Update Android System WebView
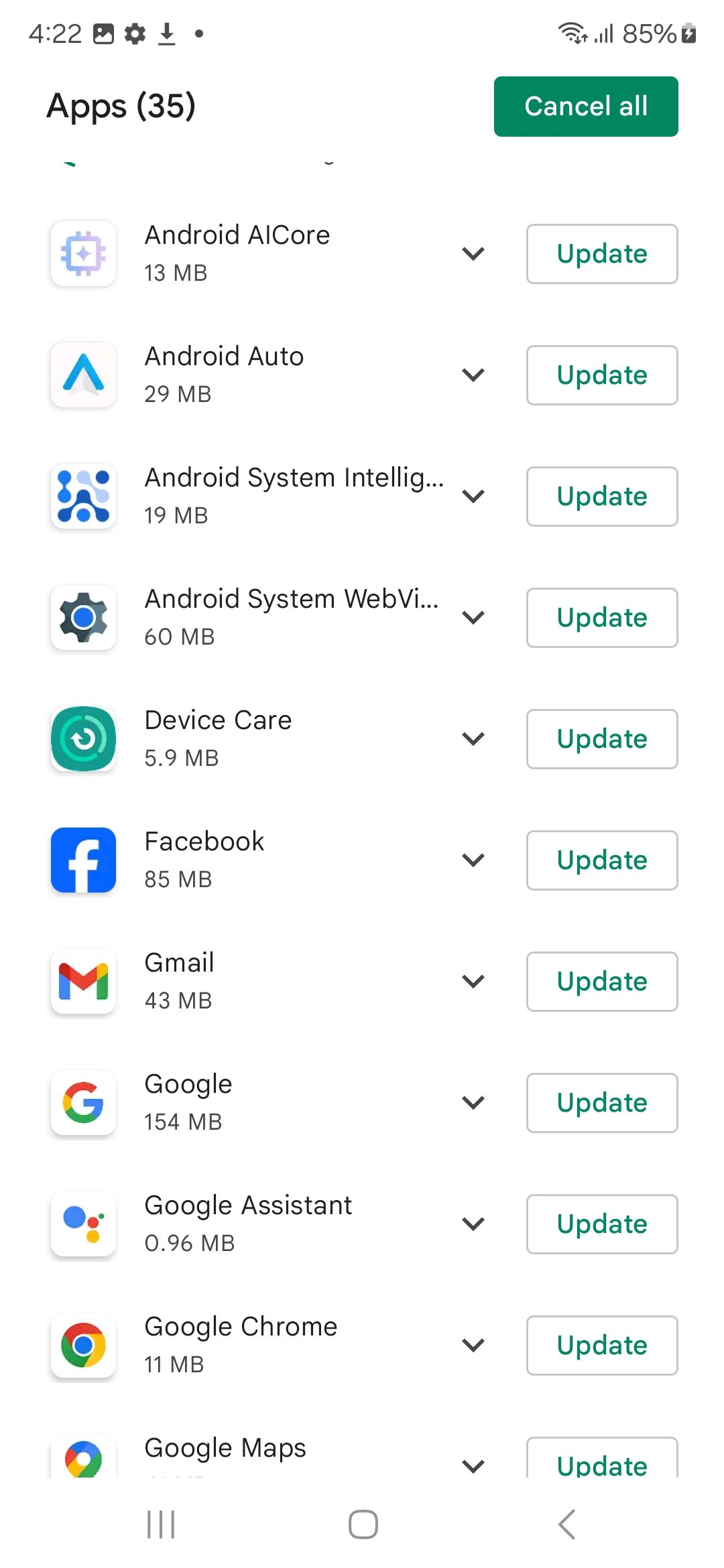The height and width of the screenshot is (1568, 724). pos(602,618)
